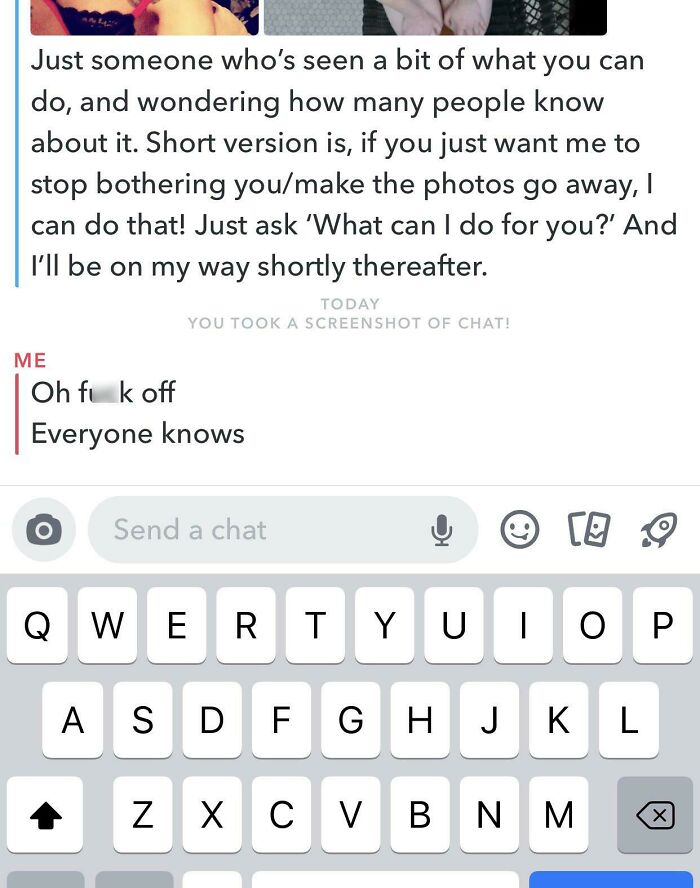Tap the shift key on keyboard

pos(45,815)
